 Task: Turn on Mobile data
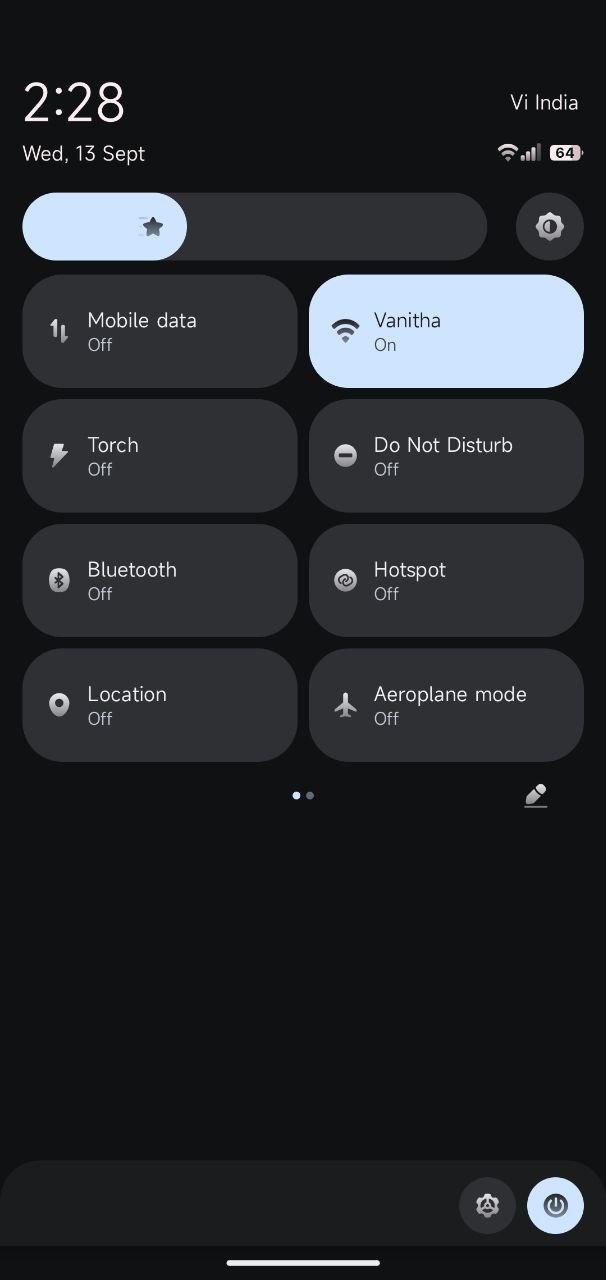[x=160, y=331]
